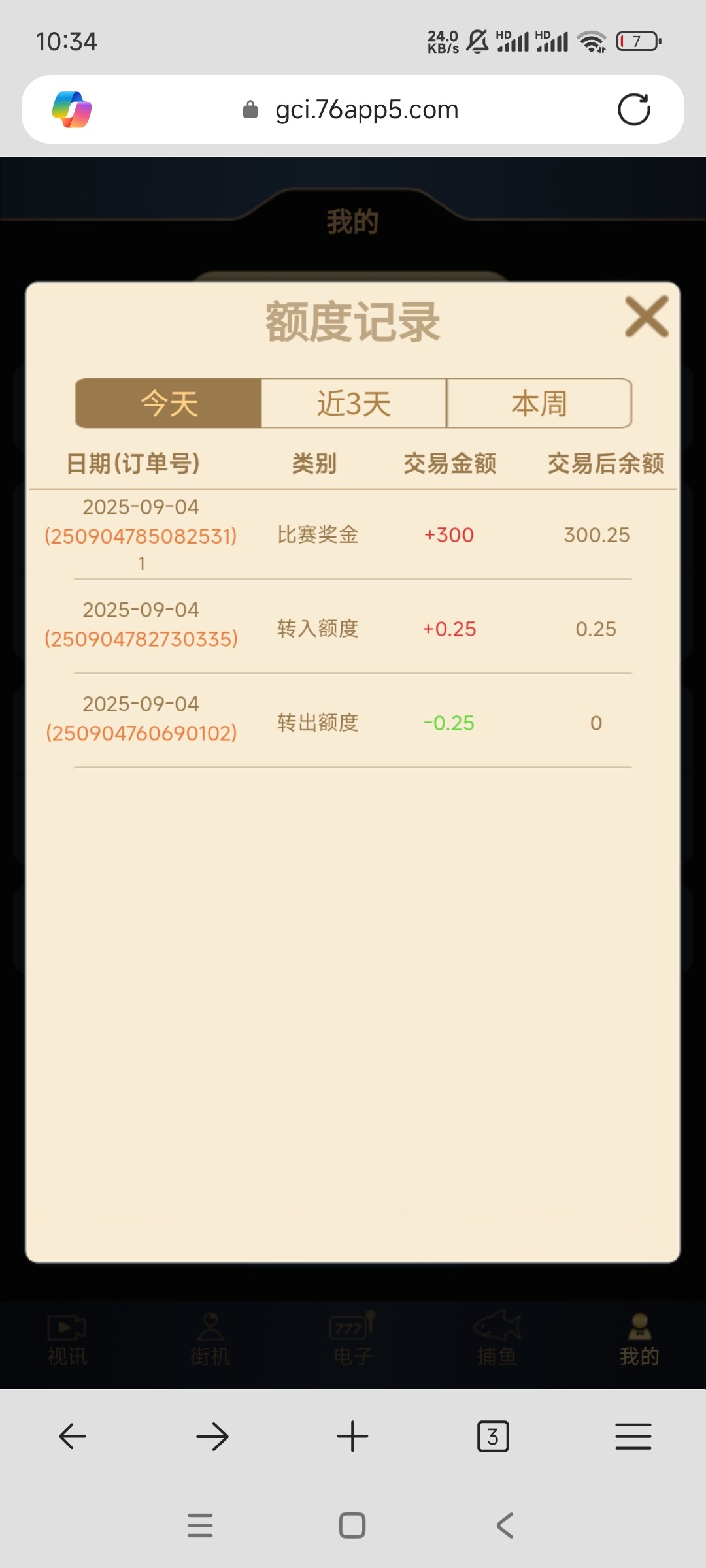Switch to the 本周 tab

coord(539,403)
